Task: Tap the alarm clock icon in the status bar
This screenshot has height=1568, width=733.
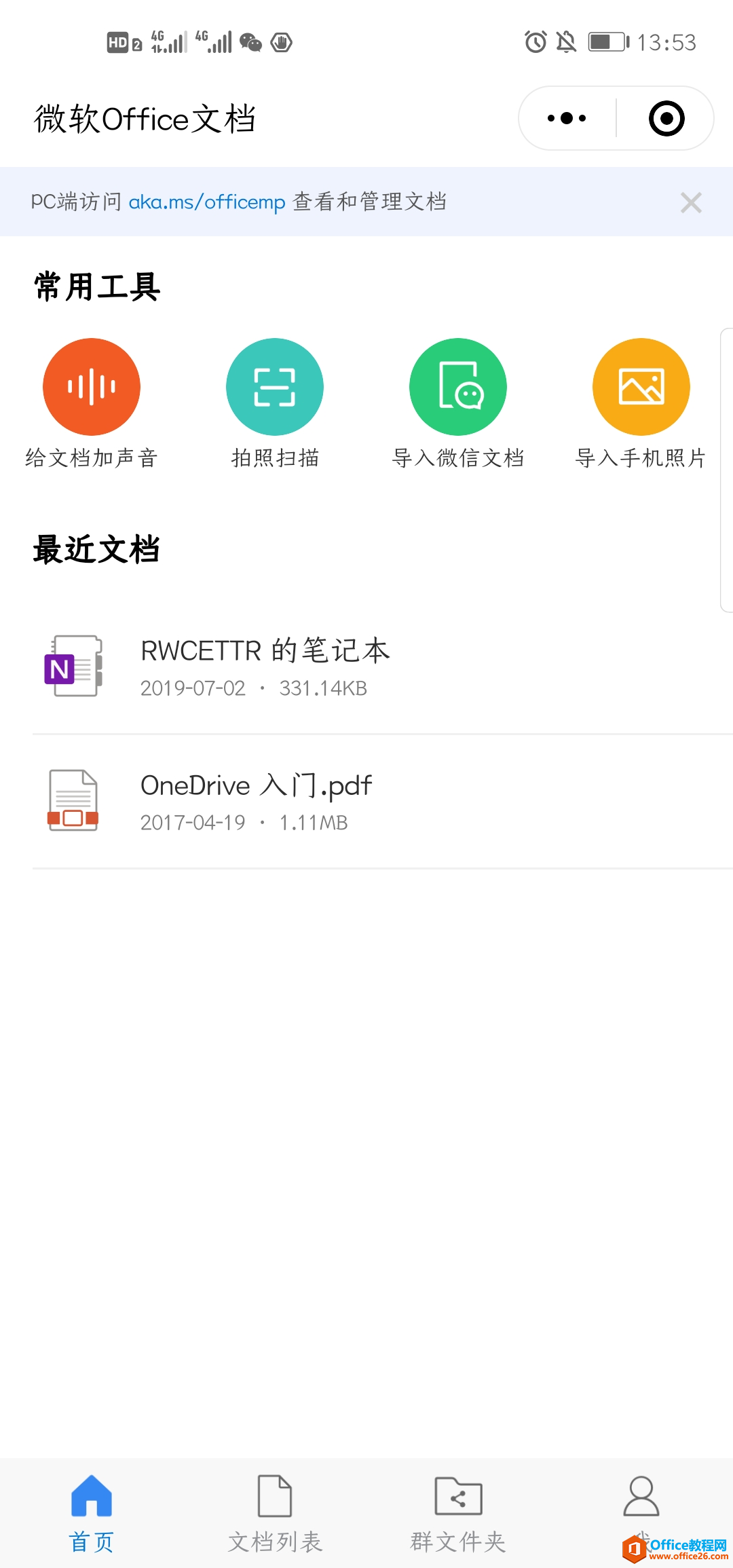Action: [x=535, y=42]
